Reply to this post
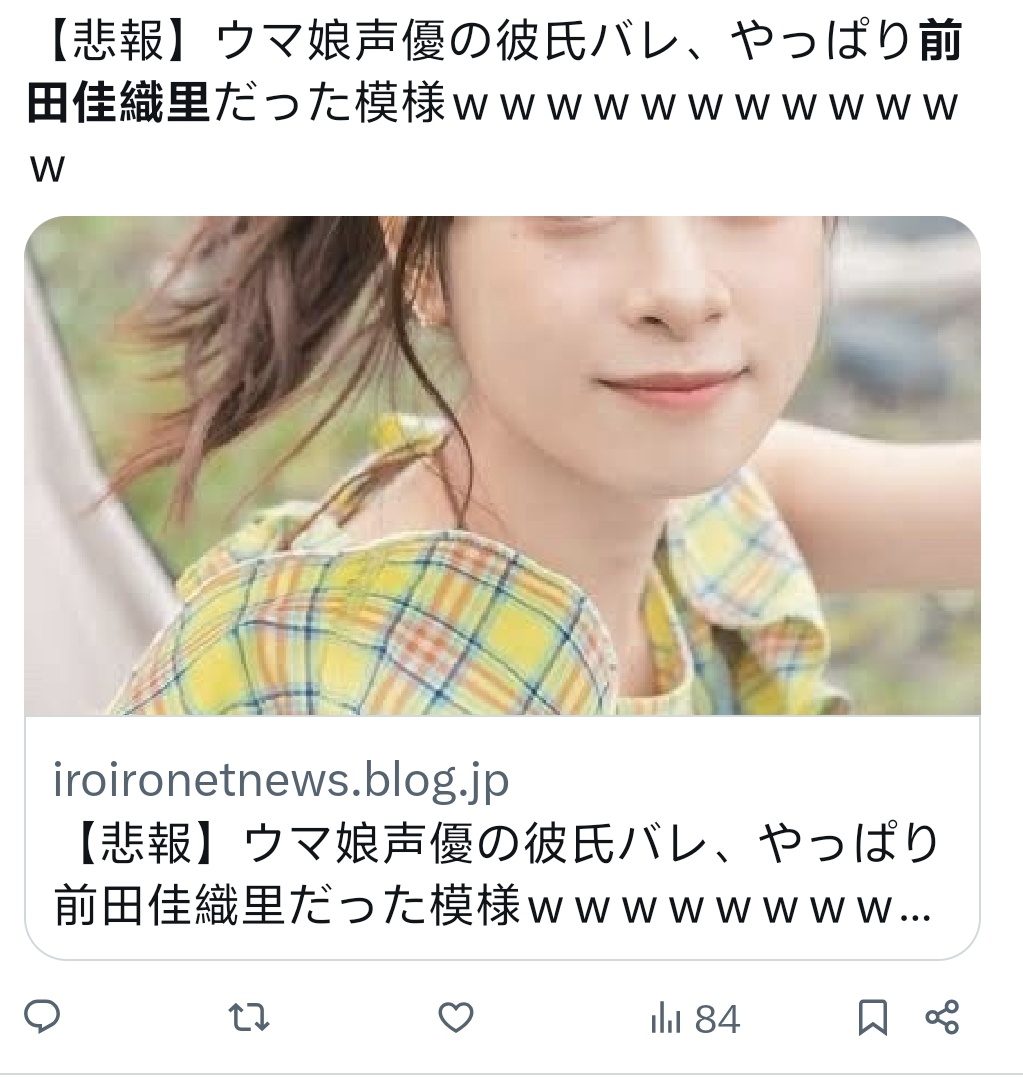 click(42, 1018)
